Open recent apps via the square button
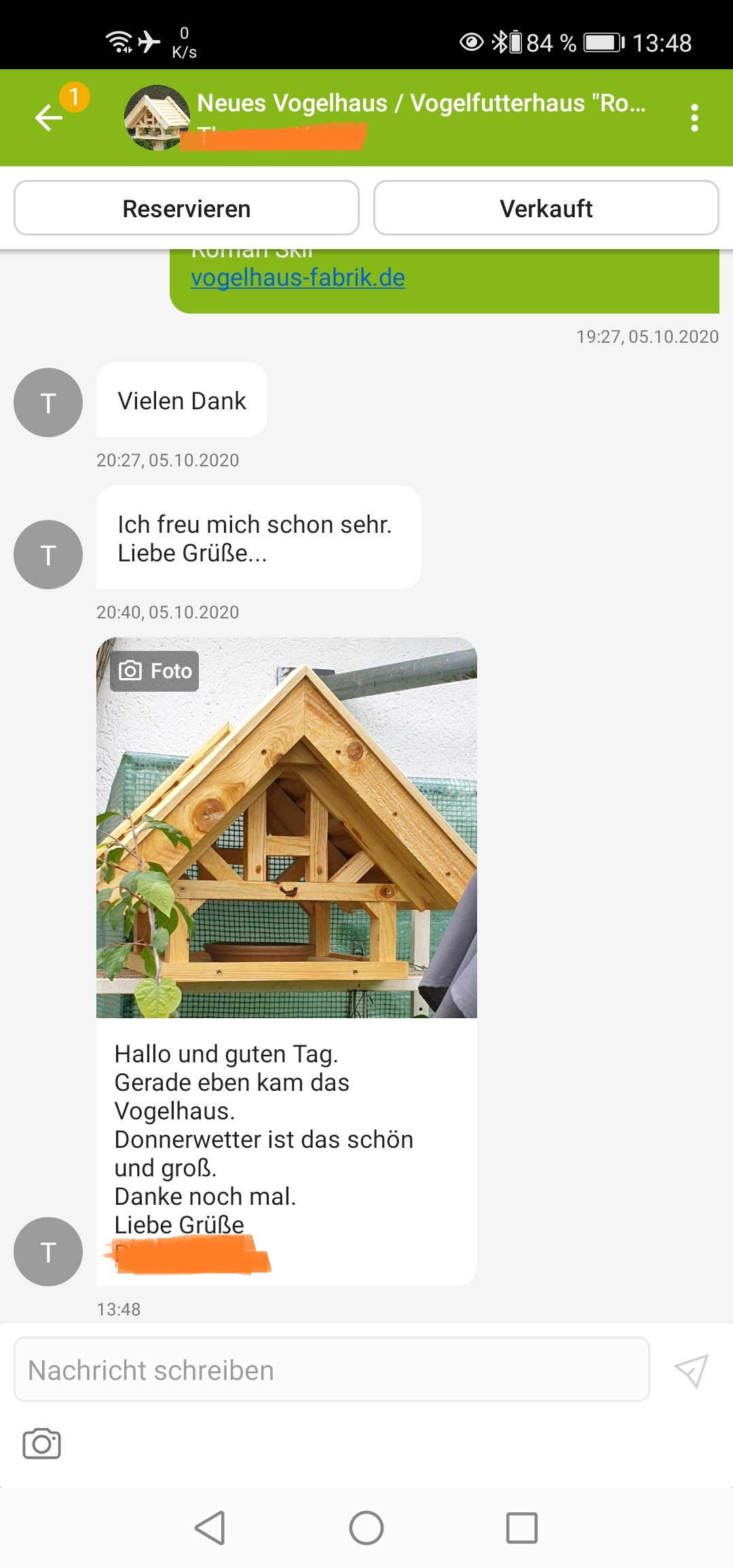Viewport: 733px width, 1568px height. [x=521, y=1528]
